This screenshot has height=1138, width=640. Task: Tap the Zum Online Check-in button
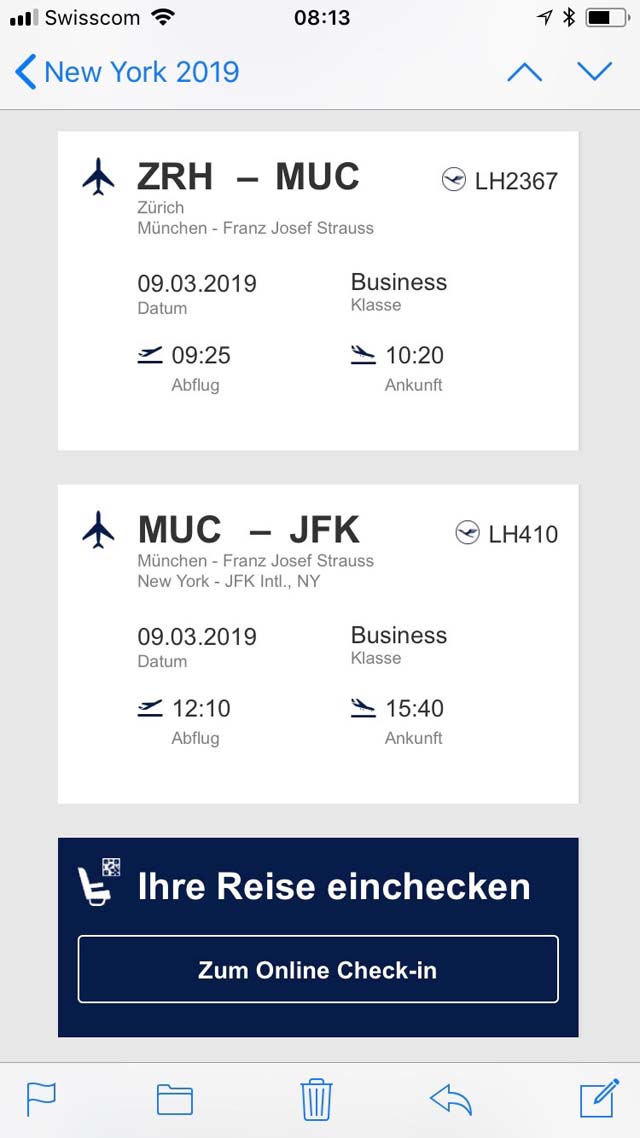318,970
